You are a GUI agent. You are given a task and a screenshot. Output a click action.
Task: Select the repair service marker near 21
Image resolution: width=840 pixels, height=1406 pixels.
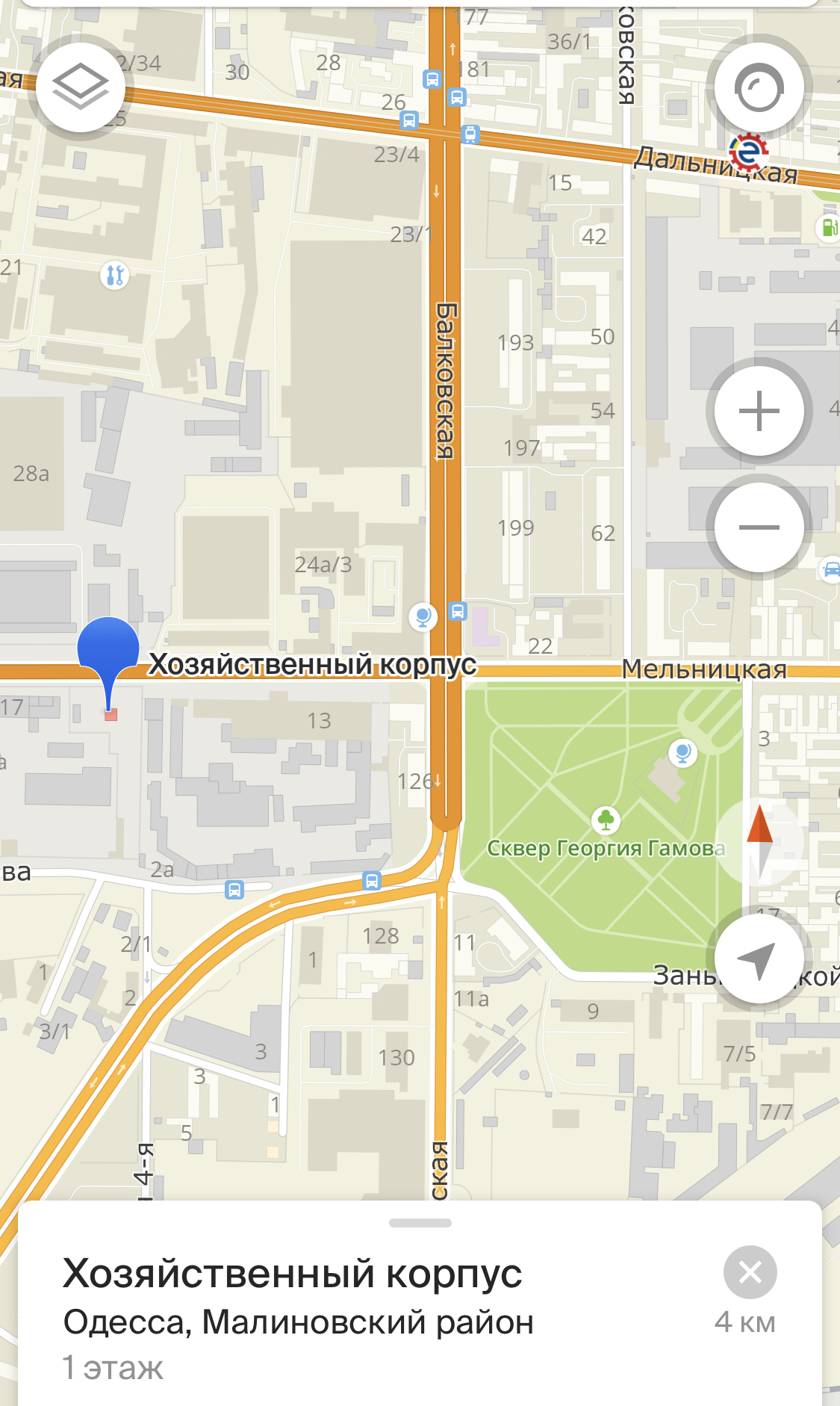click(x=114, y=275)
